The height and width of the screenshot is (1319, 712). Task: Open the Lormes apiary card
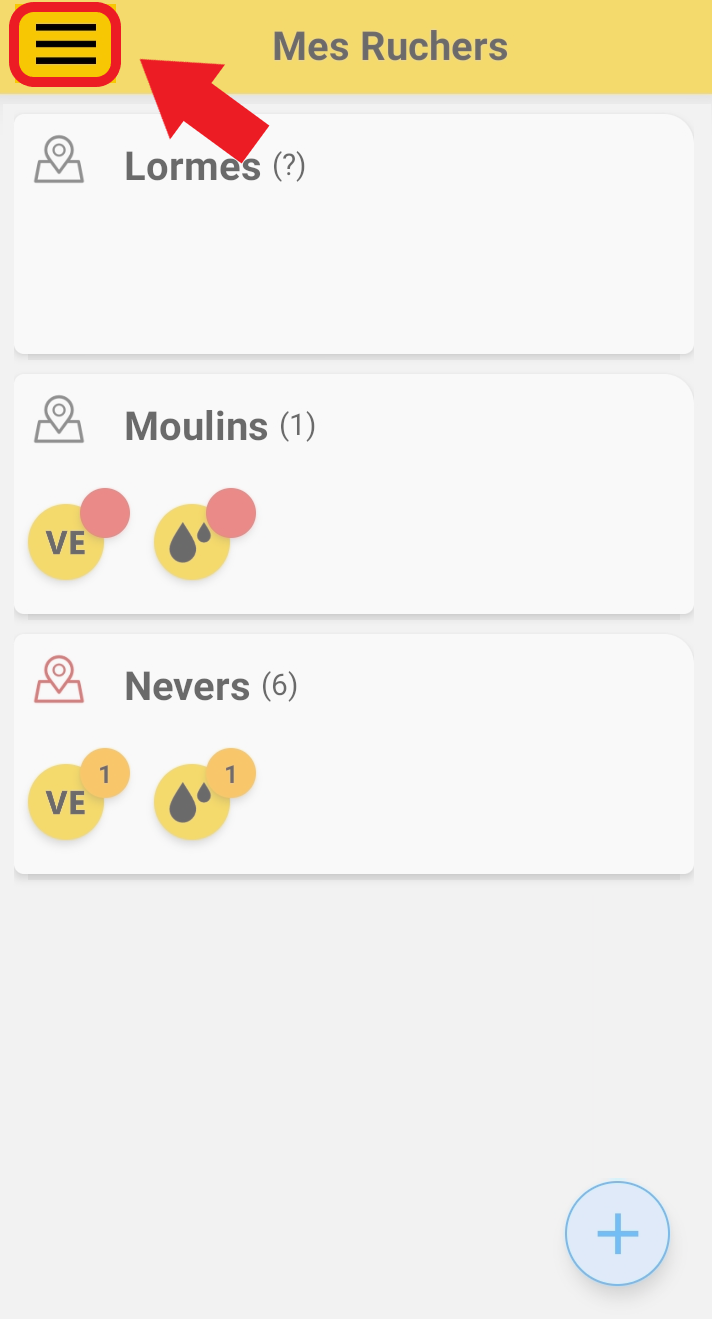(x=353, y=235)
